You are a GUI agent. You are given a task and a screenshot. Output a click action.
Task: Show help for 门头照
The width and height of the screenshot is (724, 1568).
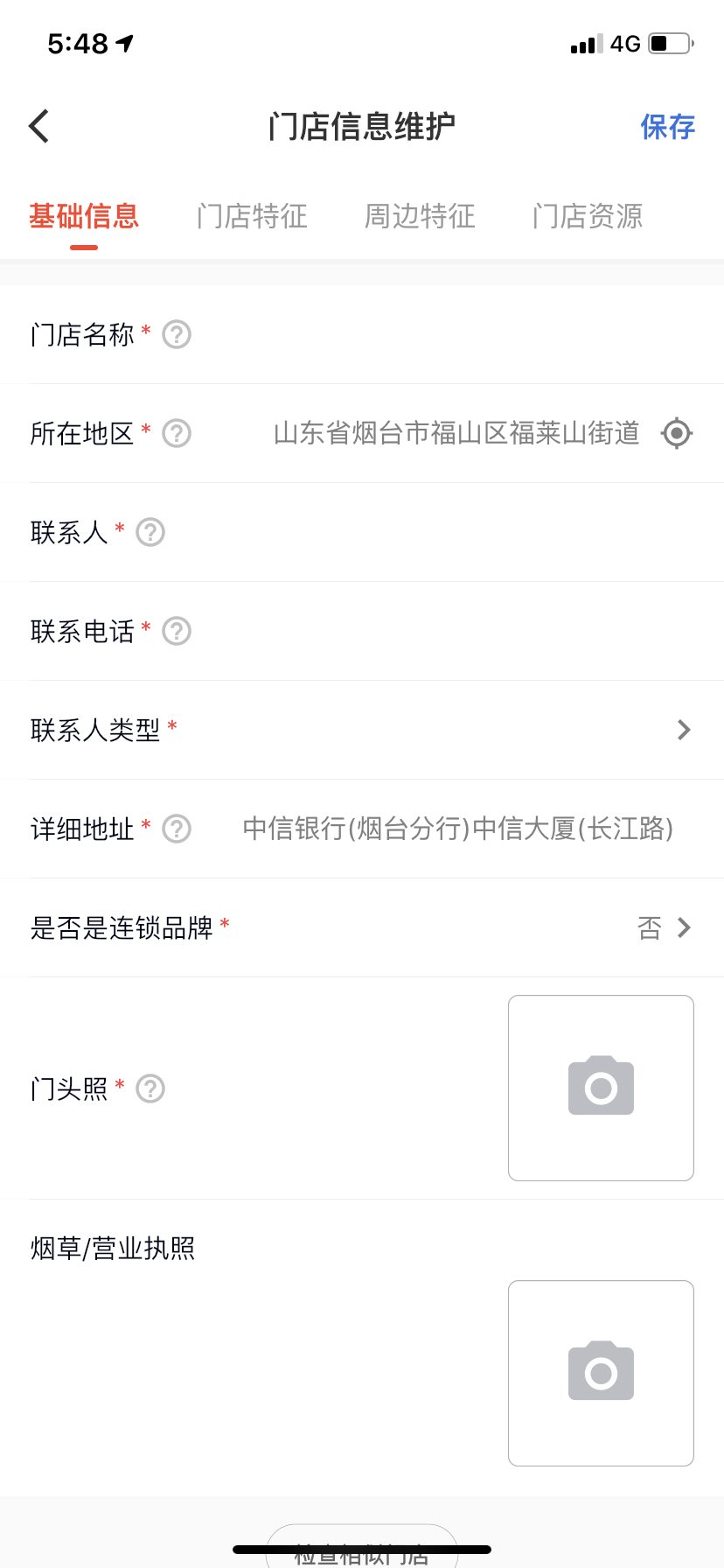[150, 1088]
